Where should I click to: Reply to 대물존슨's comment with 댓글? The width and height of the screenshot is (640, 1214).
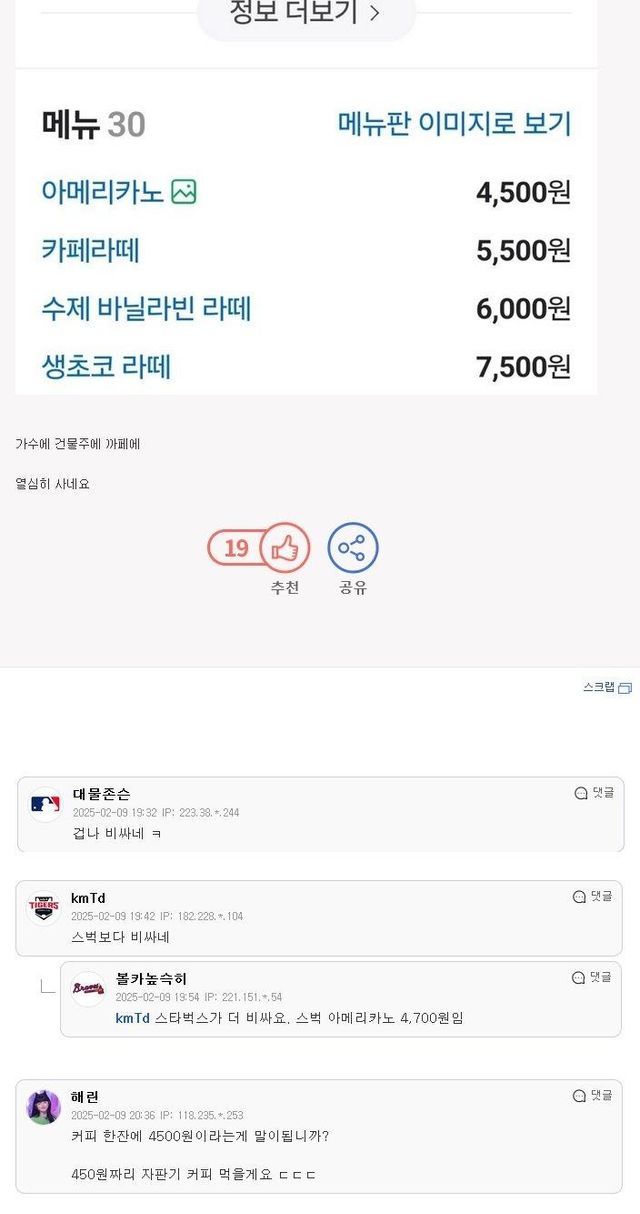pos(594,793)
